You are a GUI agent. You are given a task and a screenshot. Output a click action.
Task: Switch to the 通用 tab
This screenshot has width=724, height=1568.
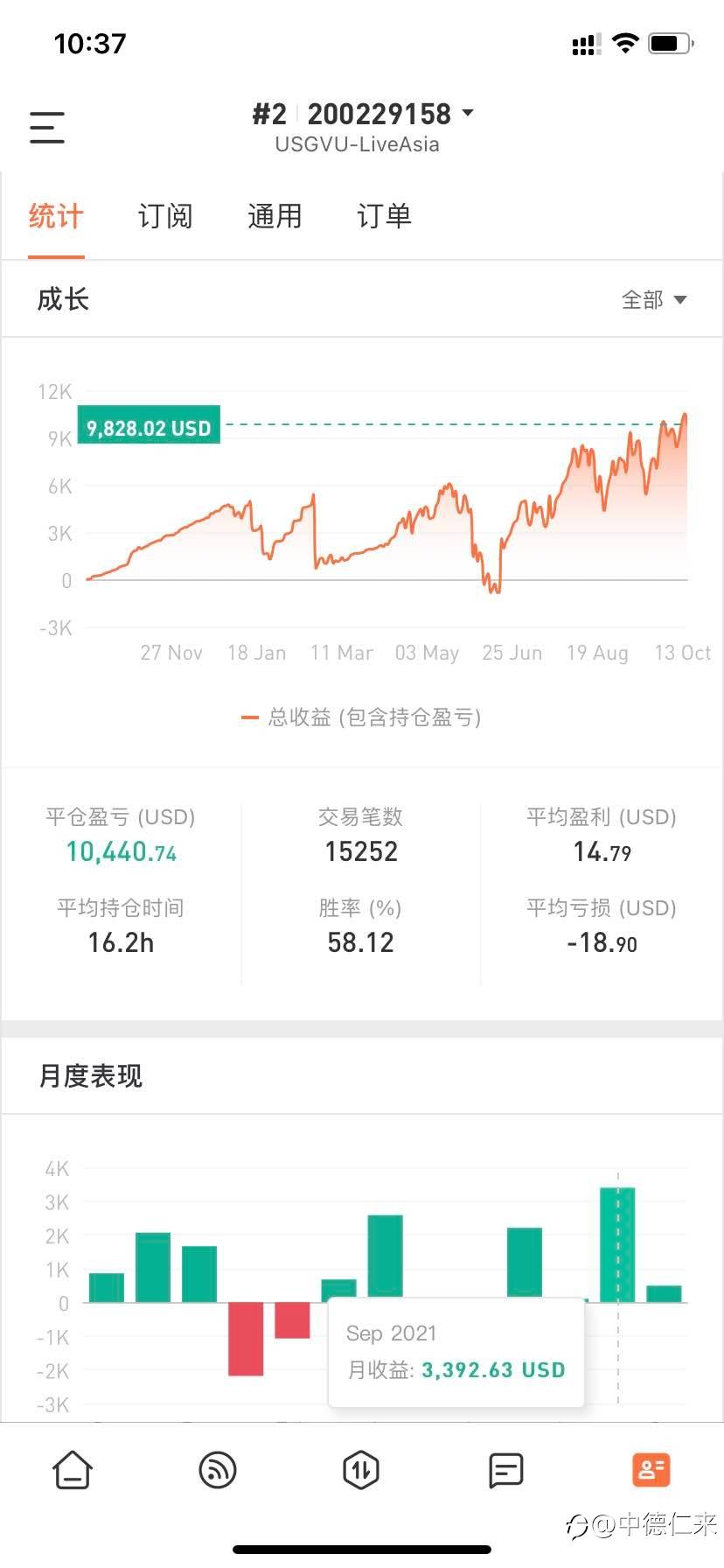[275, 217]
